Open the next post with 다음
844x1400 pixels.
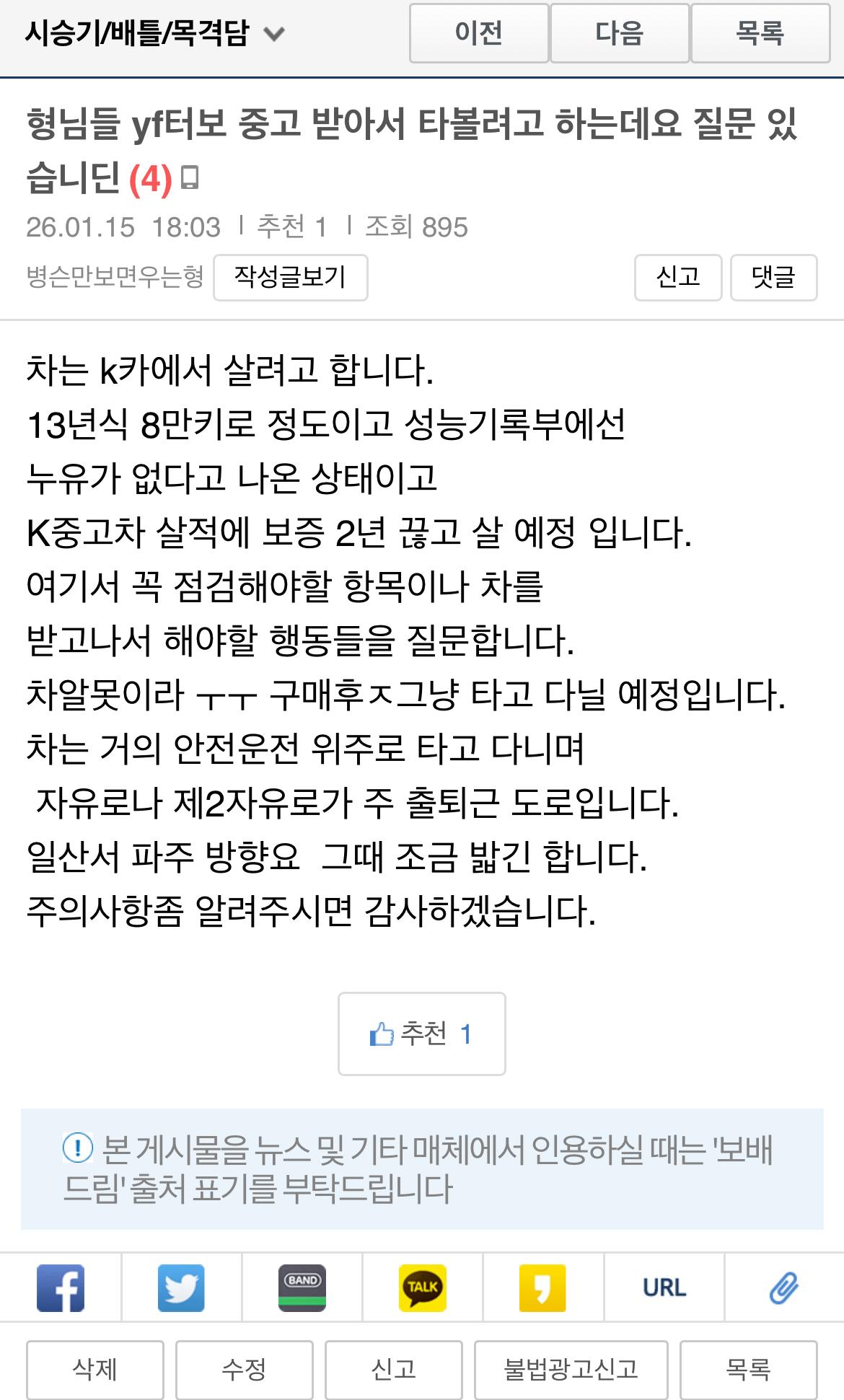[620, 33]
